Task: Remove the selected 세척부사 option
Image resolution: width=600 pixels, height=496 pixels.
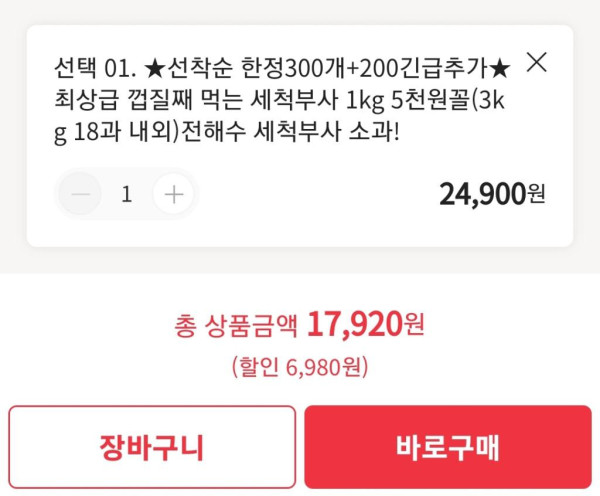Action: [537, 63]
